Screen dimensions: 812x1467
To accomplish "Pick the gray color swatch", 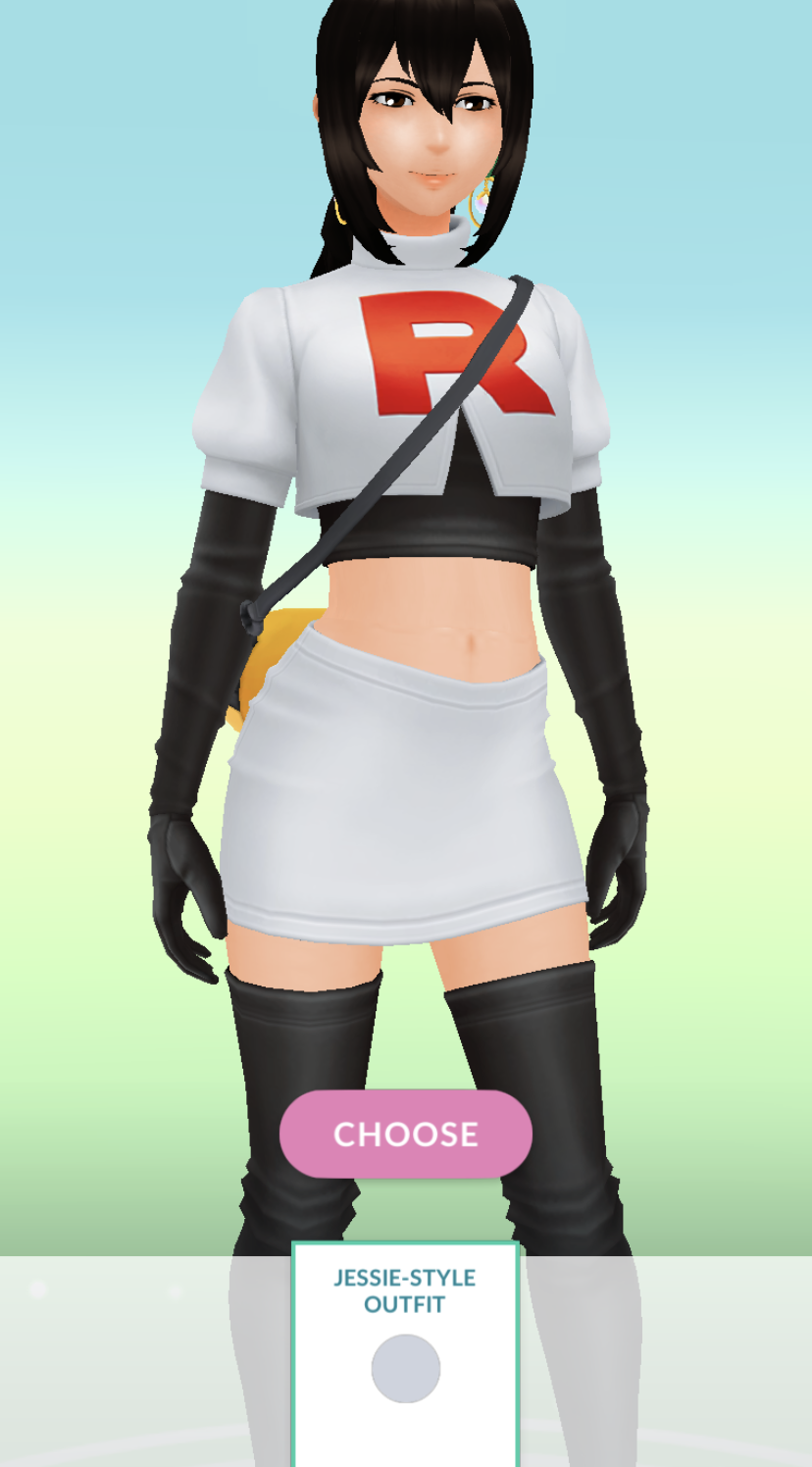I will point(406,1368).
